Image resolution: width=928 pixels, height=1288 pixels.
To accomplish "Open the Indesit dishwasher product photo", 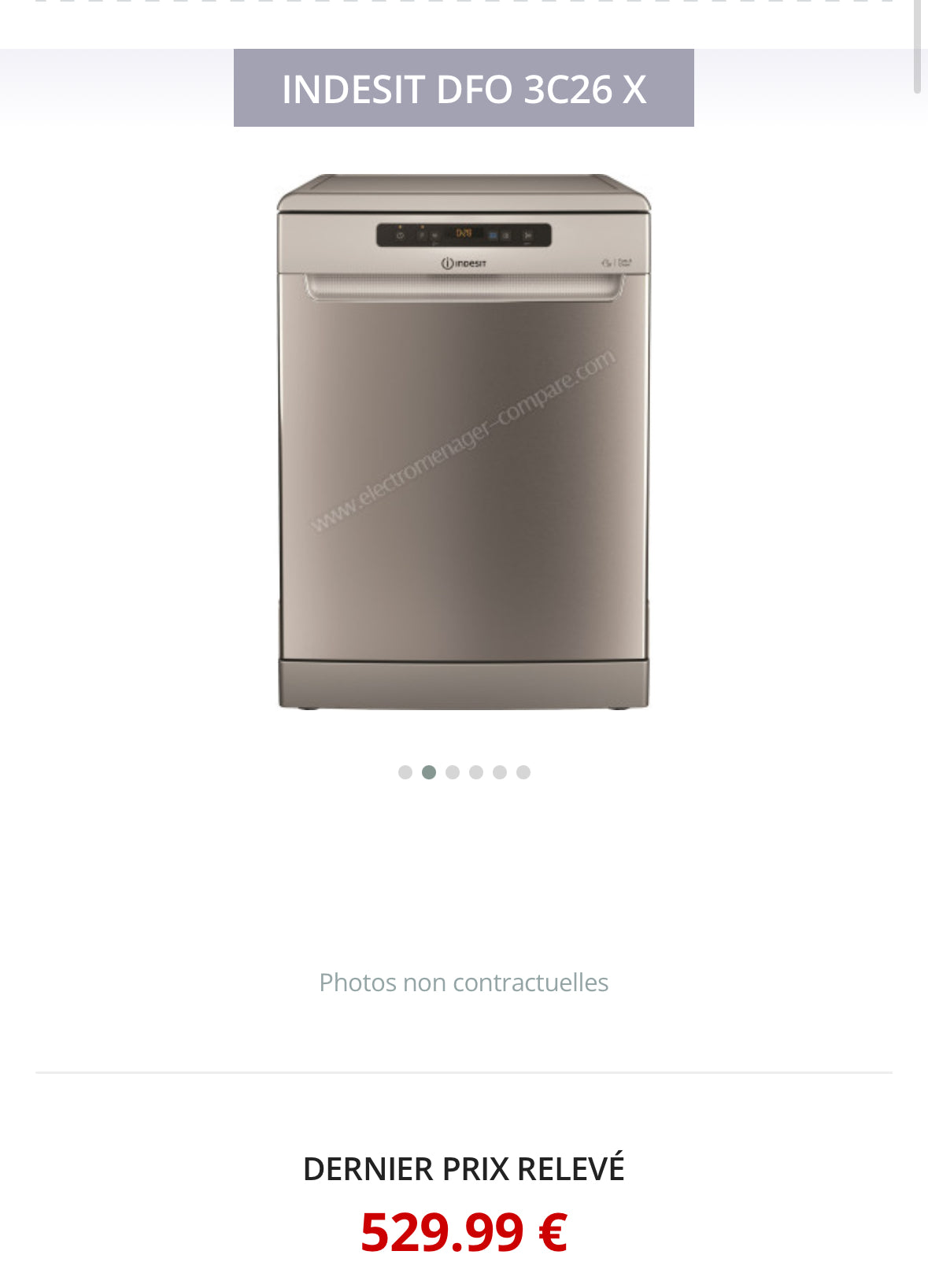I will 464,441.
